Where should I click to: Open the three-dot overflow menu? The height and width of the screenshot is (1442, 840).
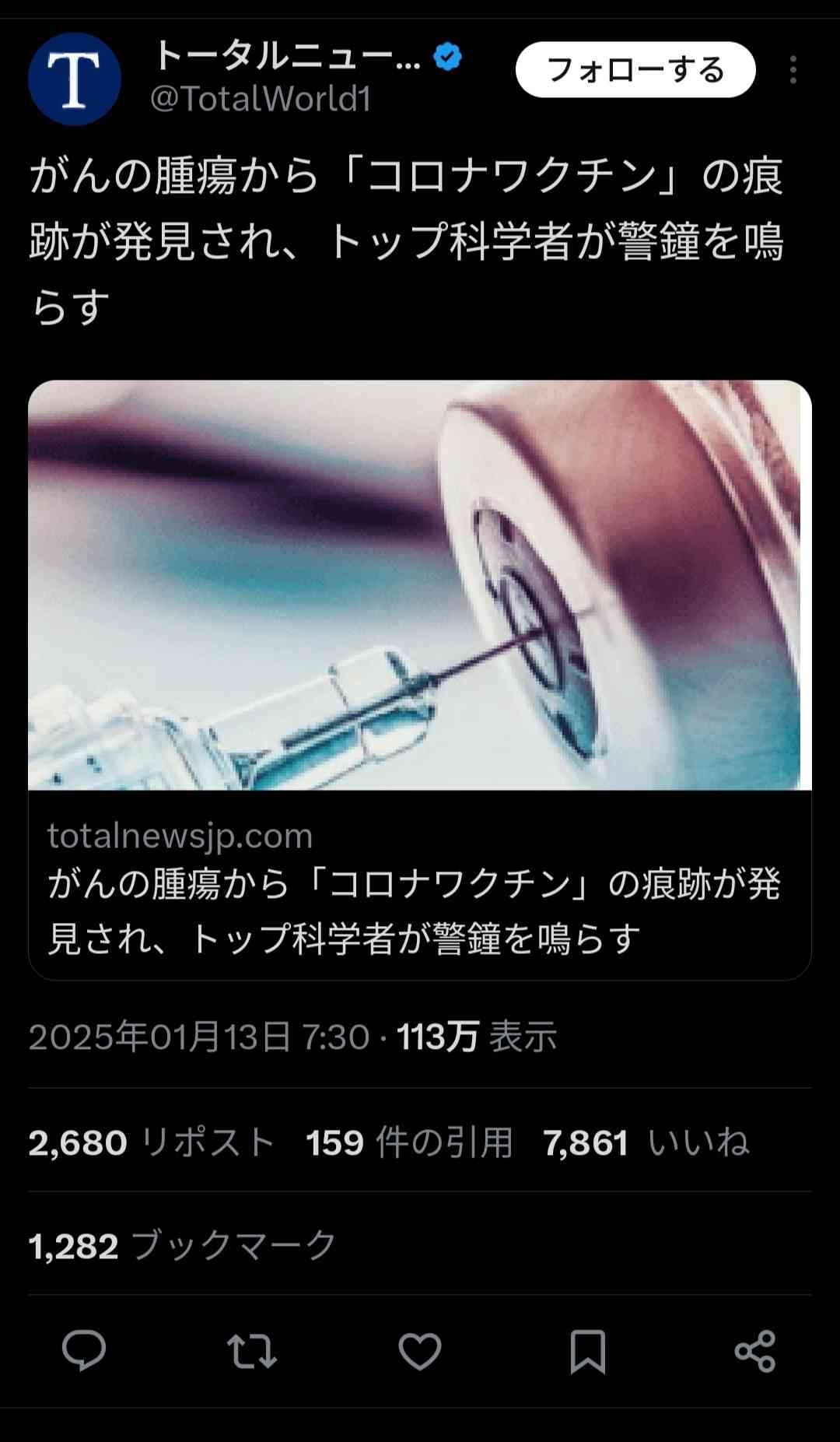point(793,70)
